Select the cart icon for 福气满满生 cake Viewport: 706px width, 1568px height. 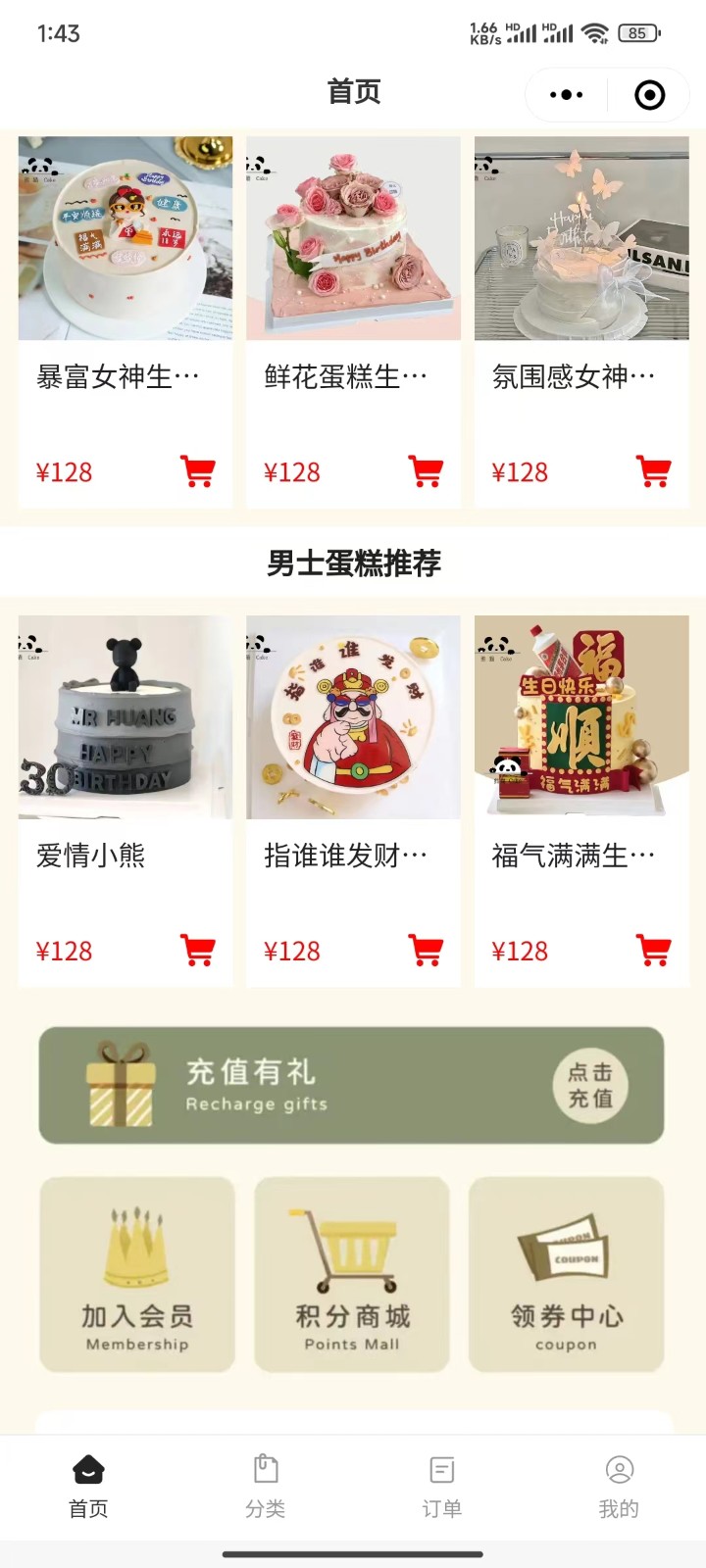[653, 951]
